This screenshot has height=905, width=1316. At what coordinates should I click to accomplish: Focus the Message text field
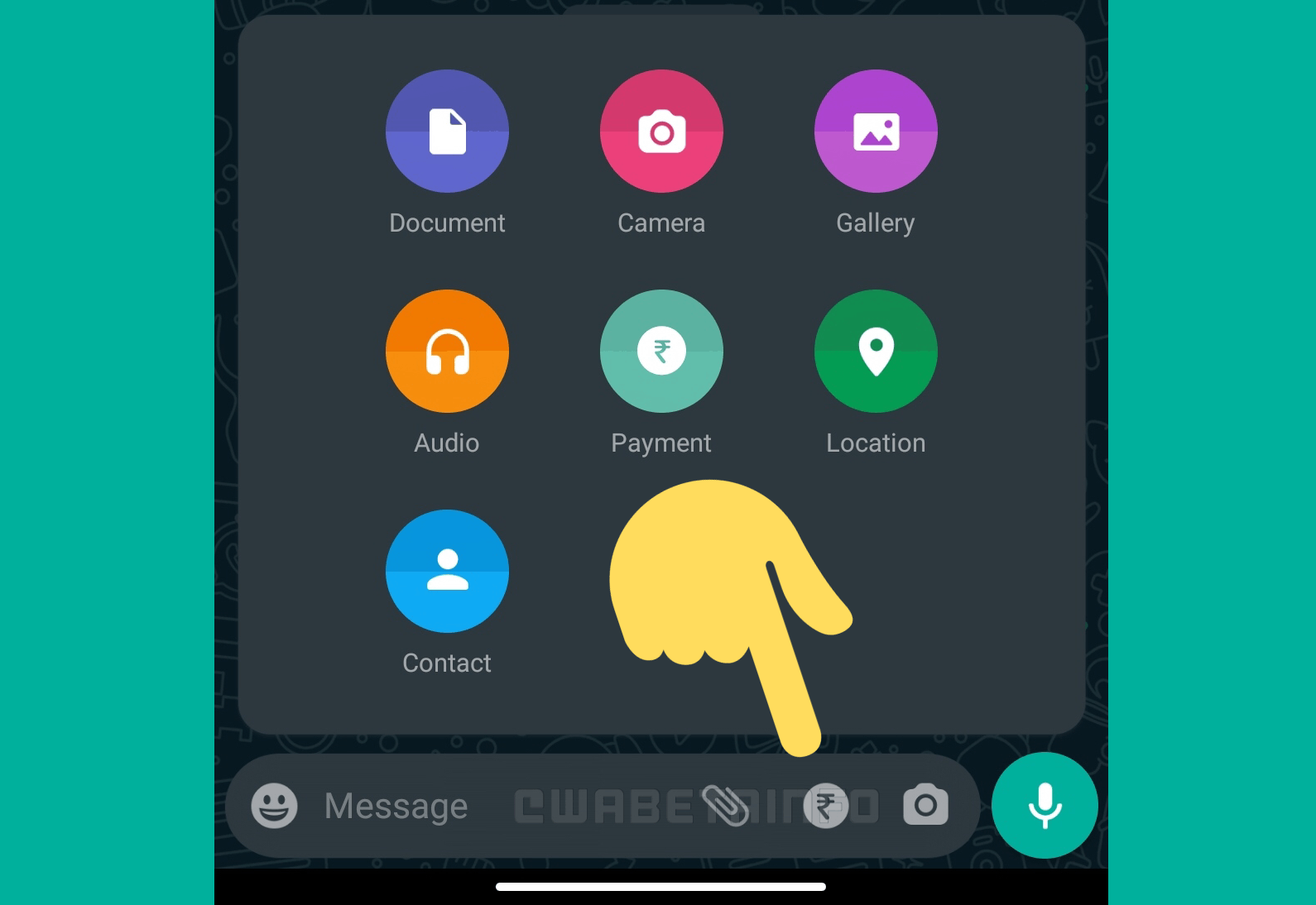[x=497, y=806]
